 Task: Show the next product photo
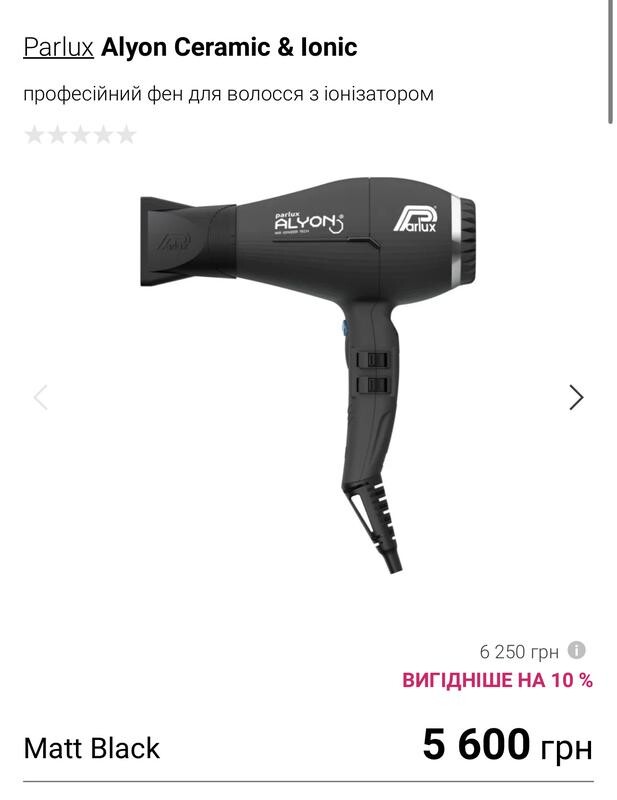click(x=575, y=397)
